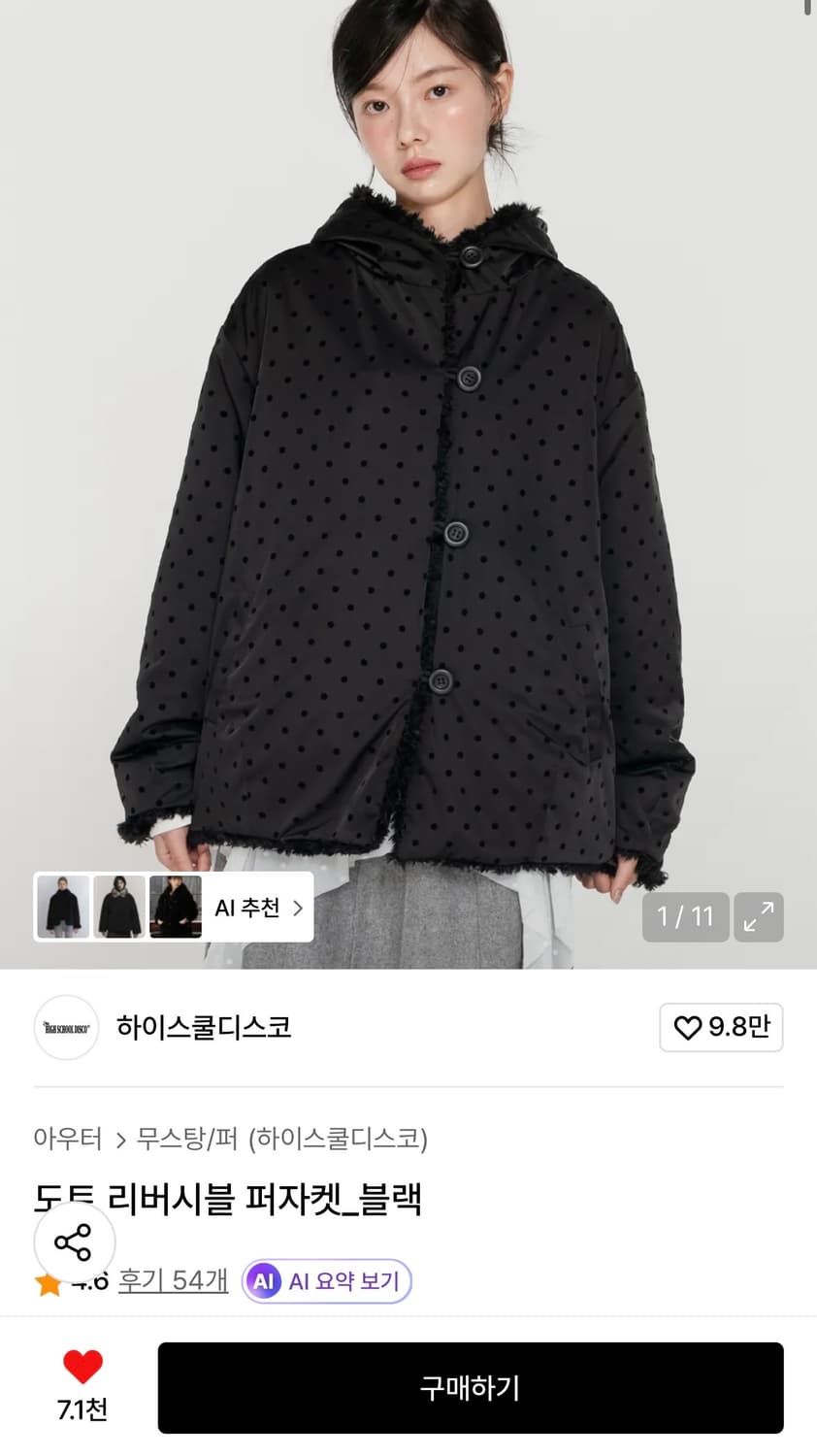Click the 1/11 image counter control
This screenshot has height=1456, width=817.
click(x=685, y=916)
